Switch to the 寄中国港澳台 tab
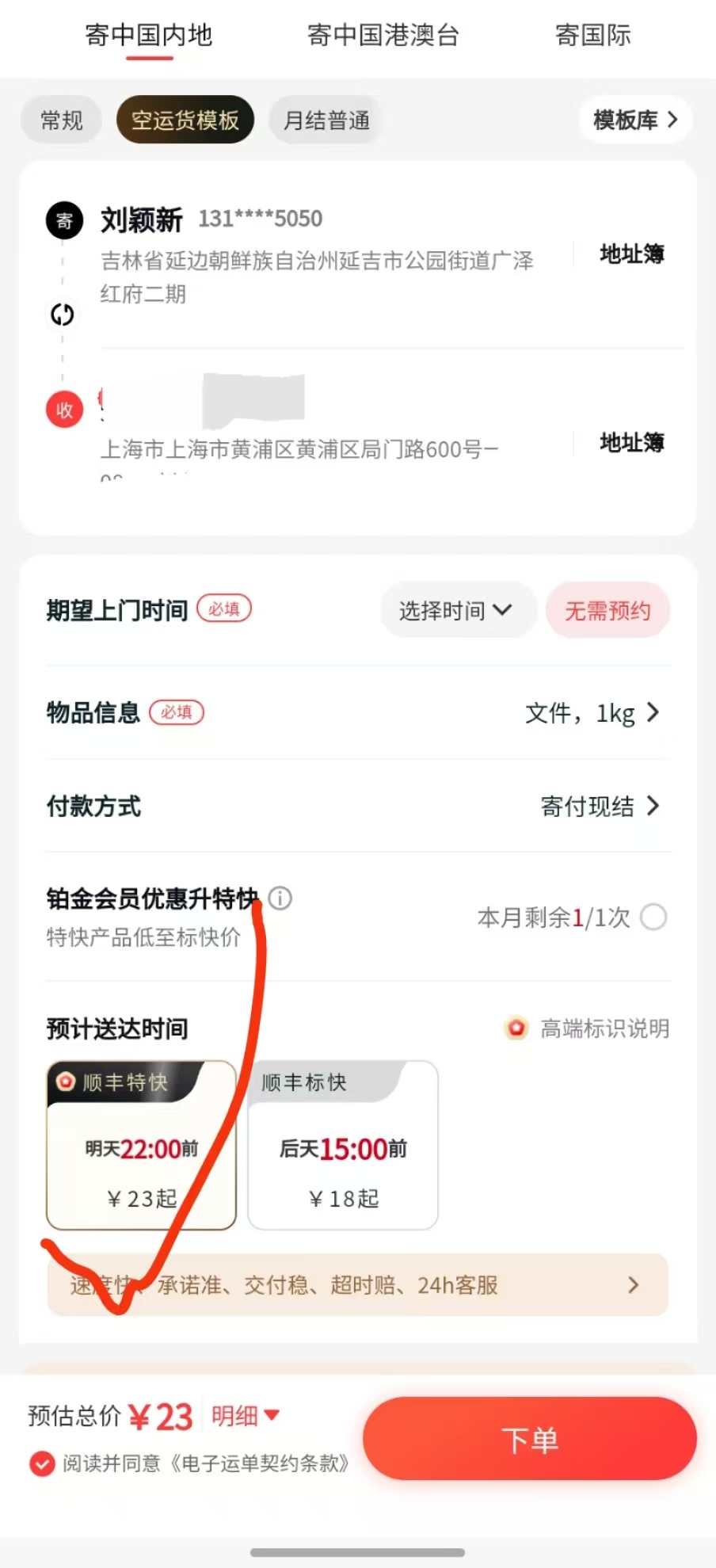 [x=383, y=36]
